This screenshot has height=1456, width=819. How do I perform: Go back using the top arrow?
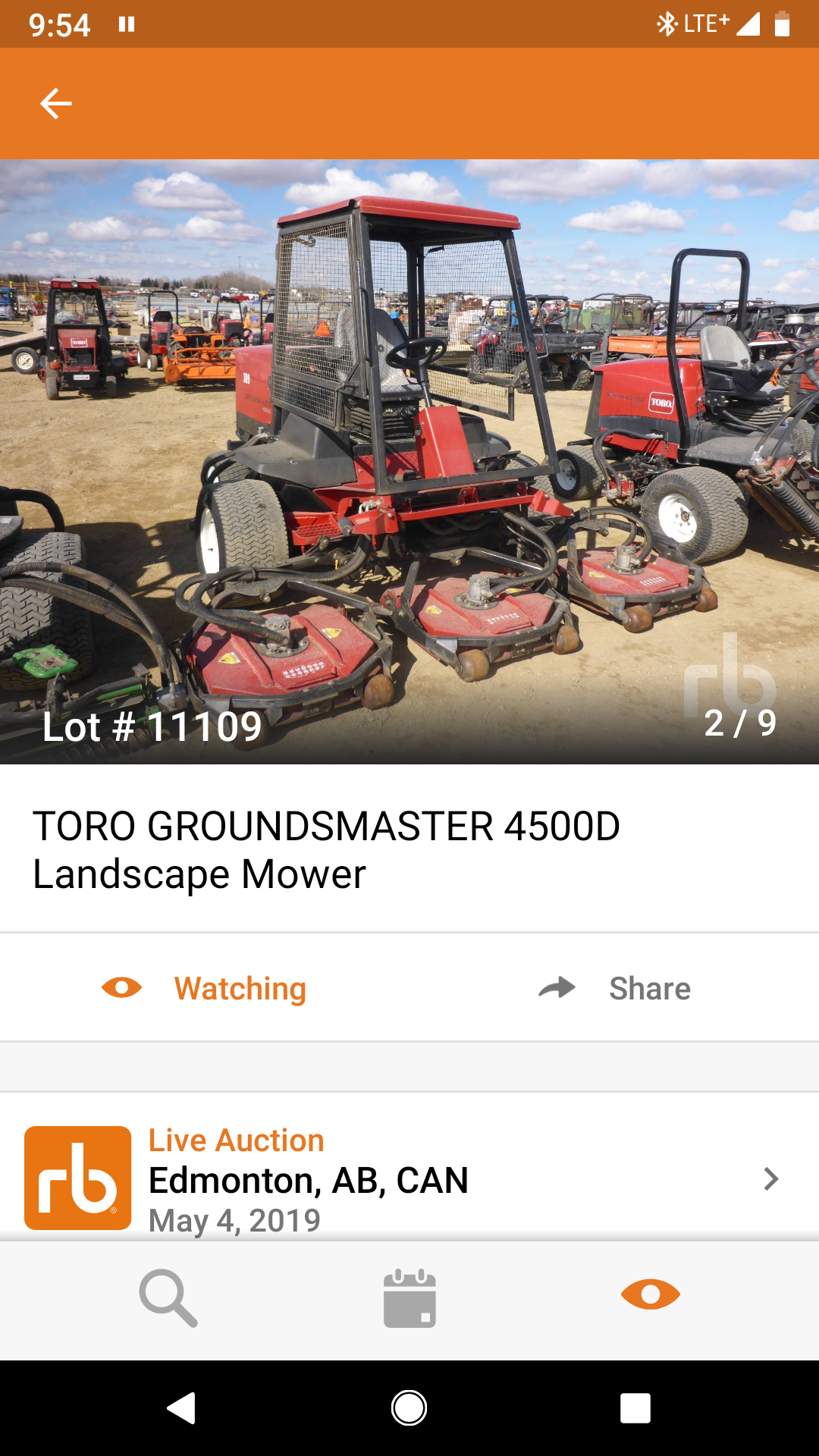(x=56, y=103)
